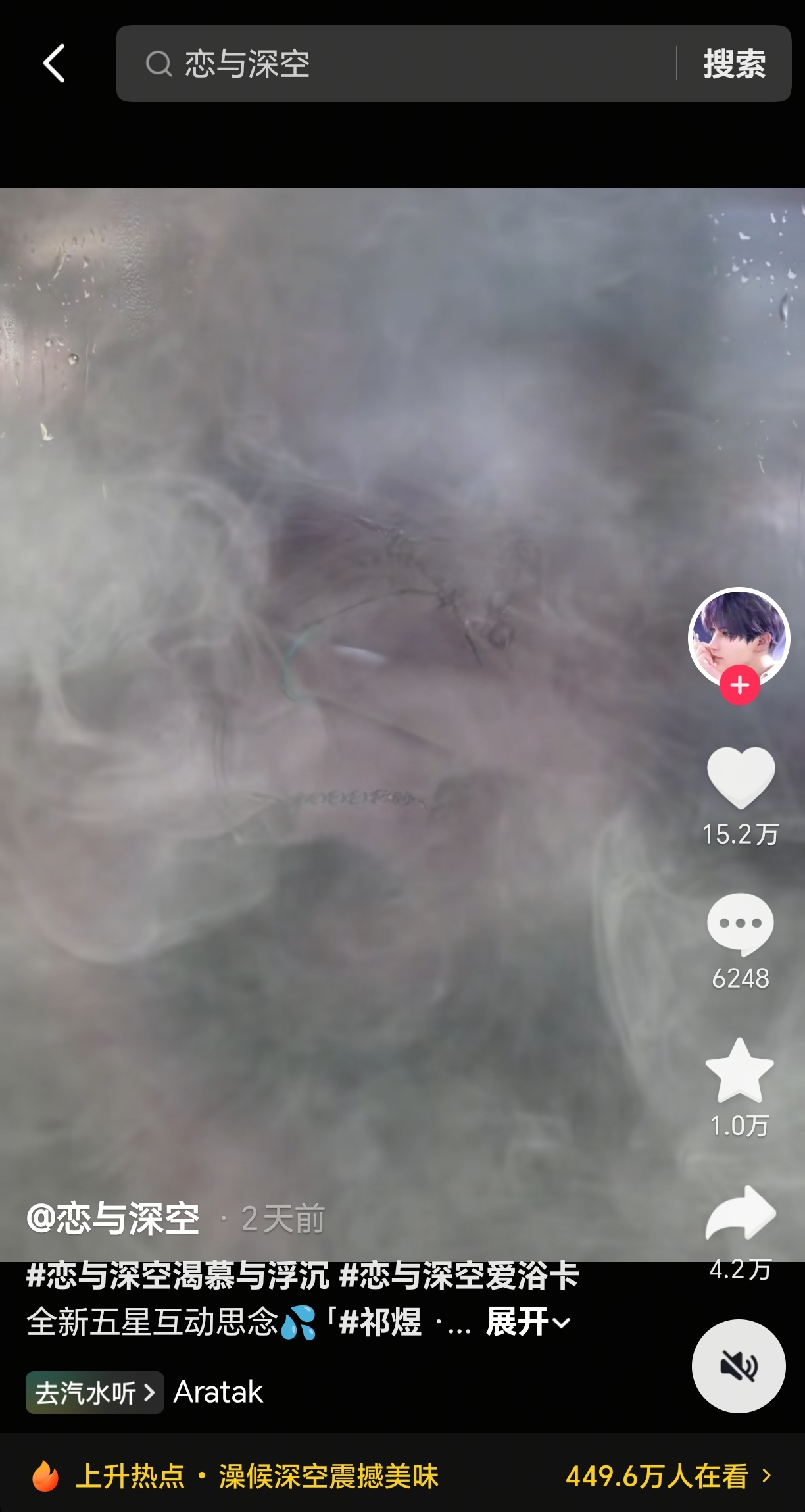The width and height of the screenshot is (805, 1512).
Task: Follow the creator with the red plus
Action: tap(740, 686)
